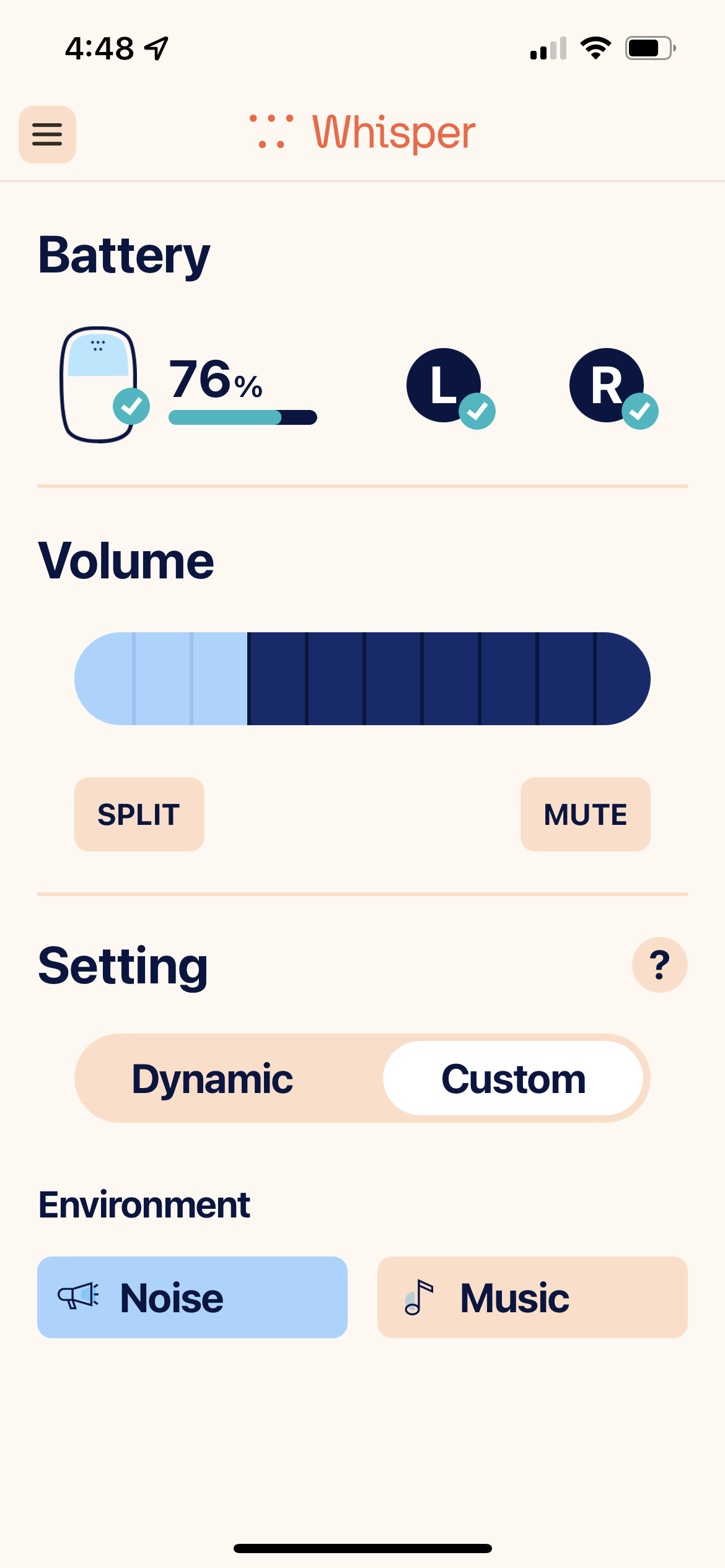
Task: Split volume between left and right
Action: click(x=139, y=814)
